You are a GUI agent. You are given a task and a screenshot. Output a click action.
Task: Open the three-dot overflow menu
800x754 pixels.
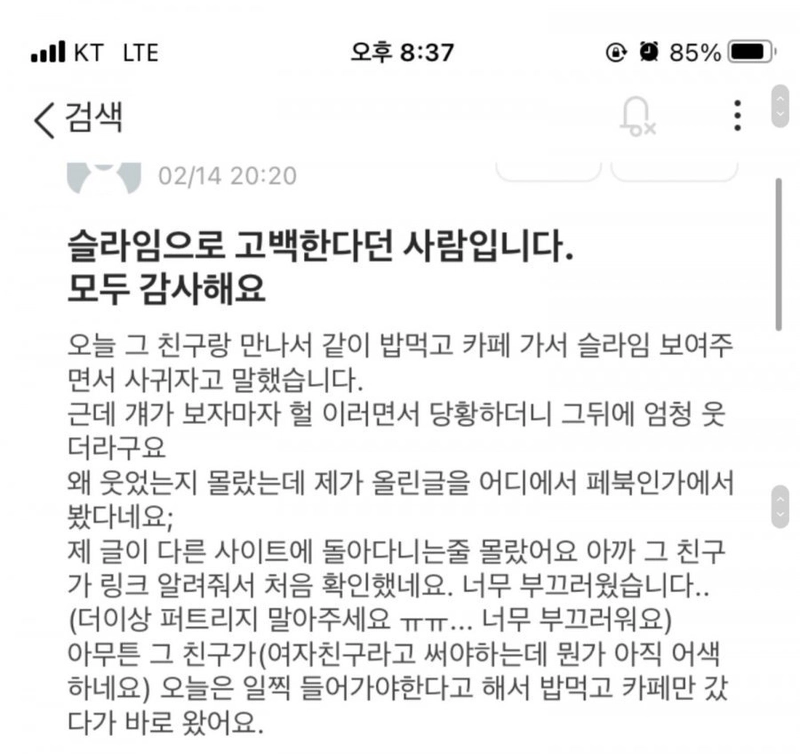click(x=737, y=116)
